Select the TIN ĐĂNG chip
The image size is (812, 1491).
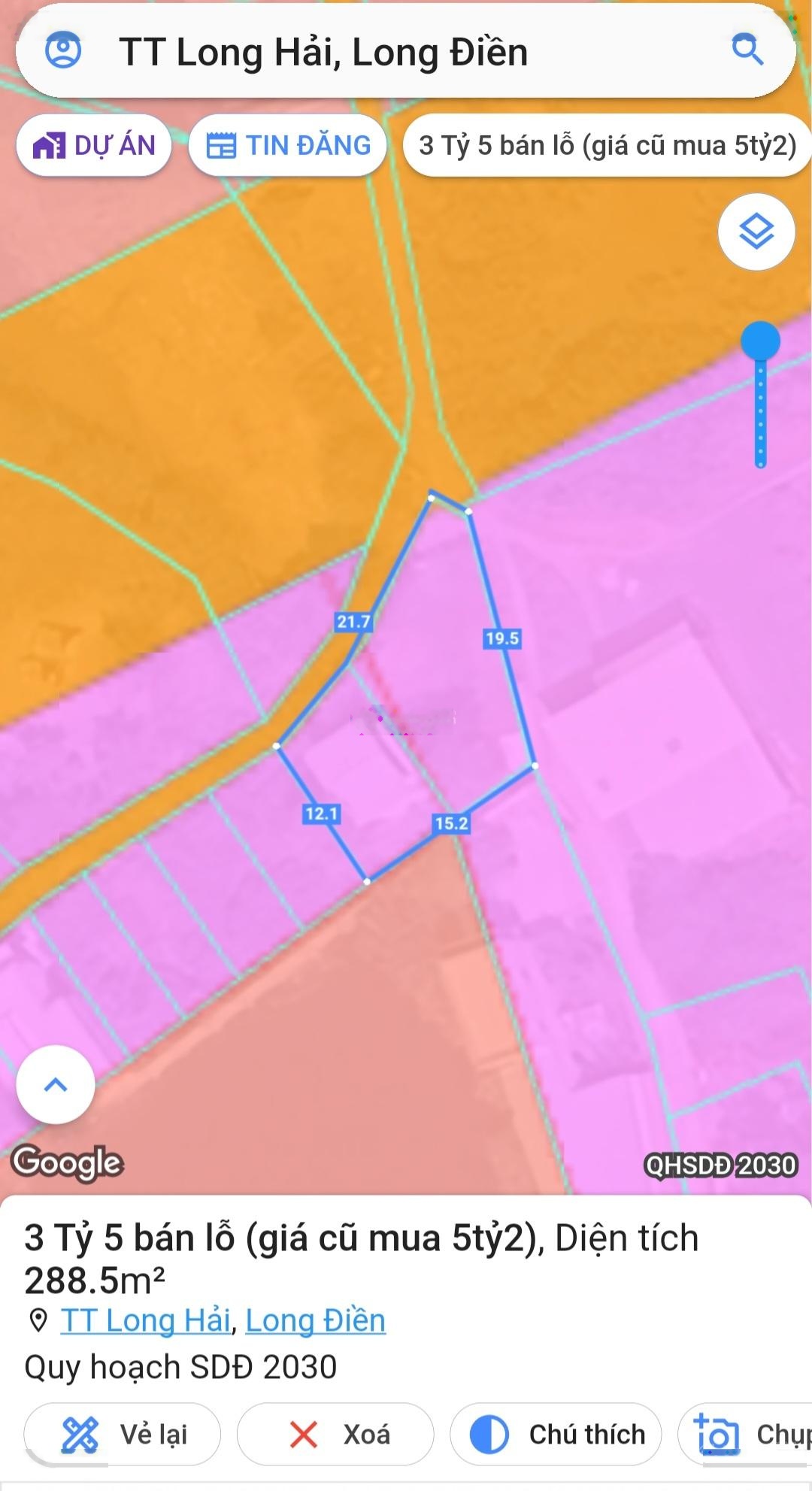(x=288, y=145)
